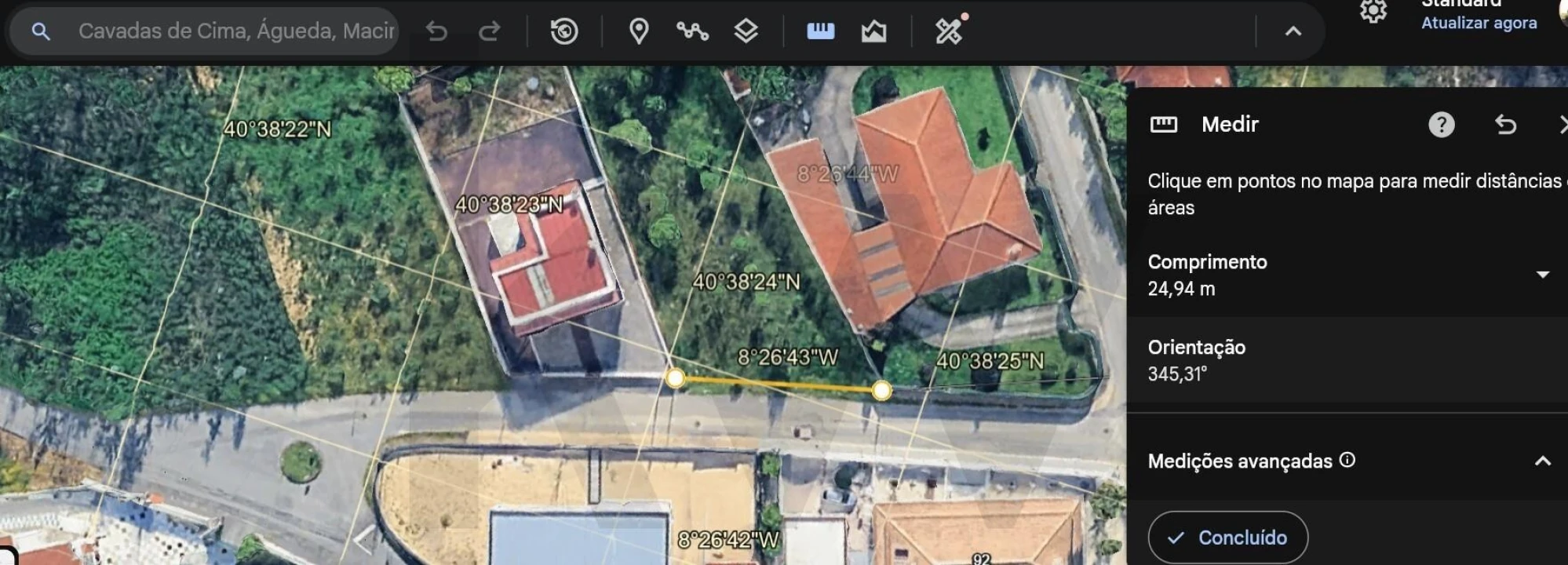Select the draw path tool
Viewport: 1568px width, 565px height.
click(x=692, y=31)
